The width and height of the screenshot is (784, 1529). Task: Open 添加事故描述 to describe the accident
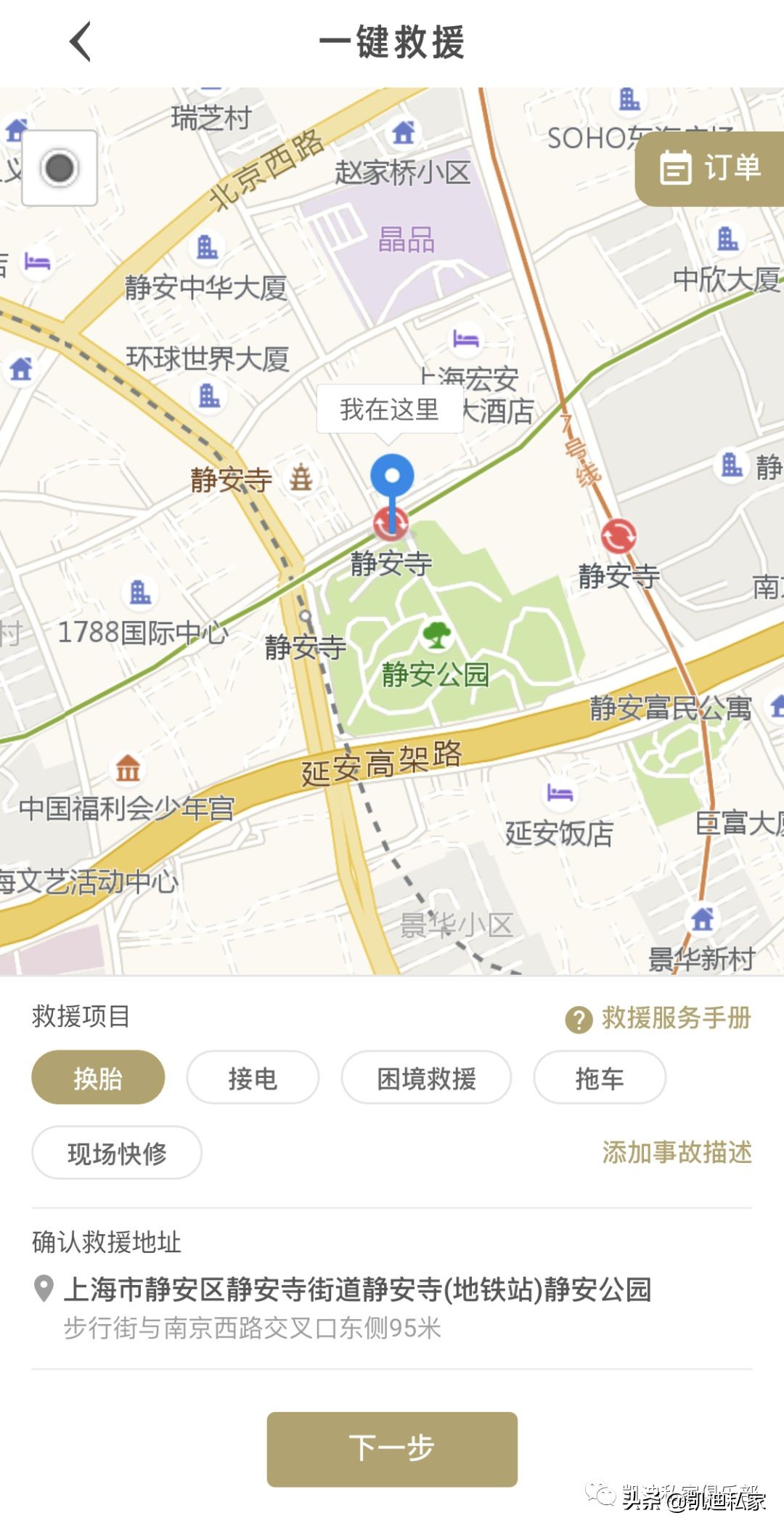point(677,1153)
